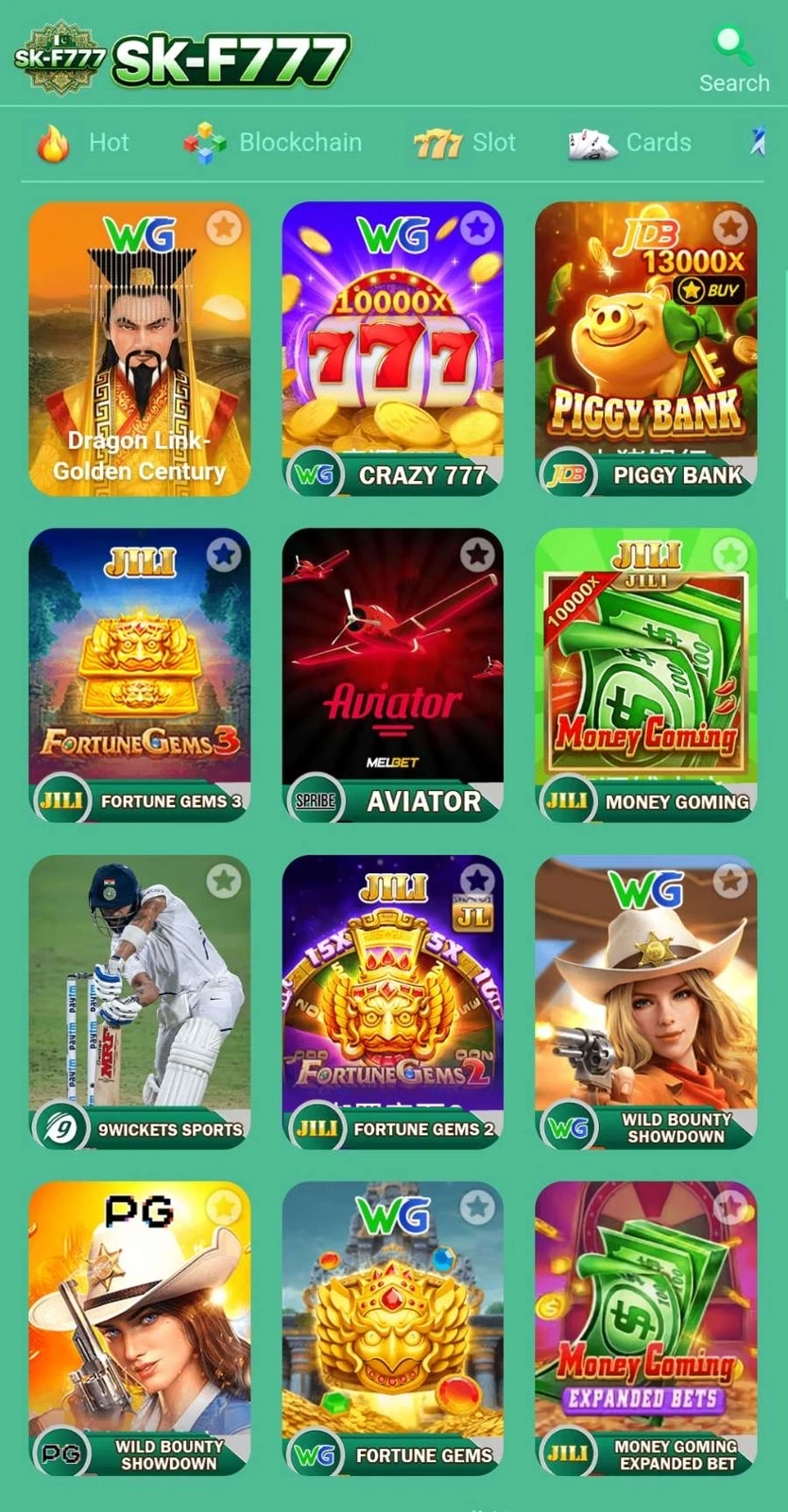Tap the favorite star on Fortune Gems 3
This screenshot has height=1512, width=788.
[x=224, y=554]
